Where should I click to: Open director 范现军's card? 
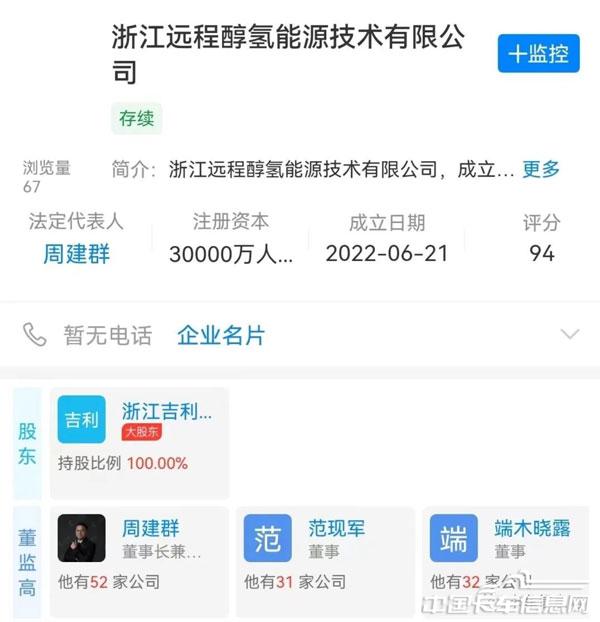(x=326, y=553)
